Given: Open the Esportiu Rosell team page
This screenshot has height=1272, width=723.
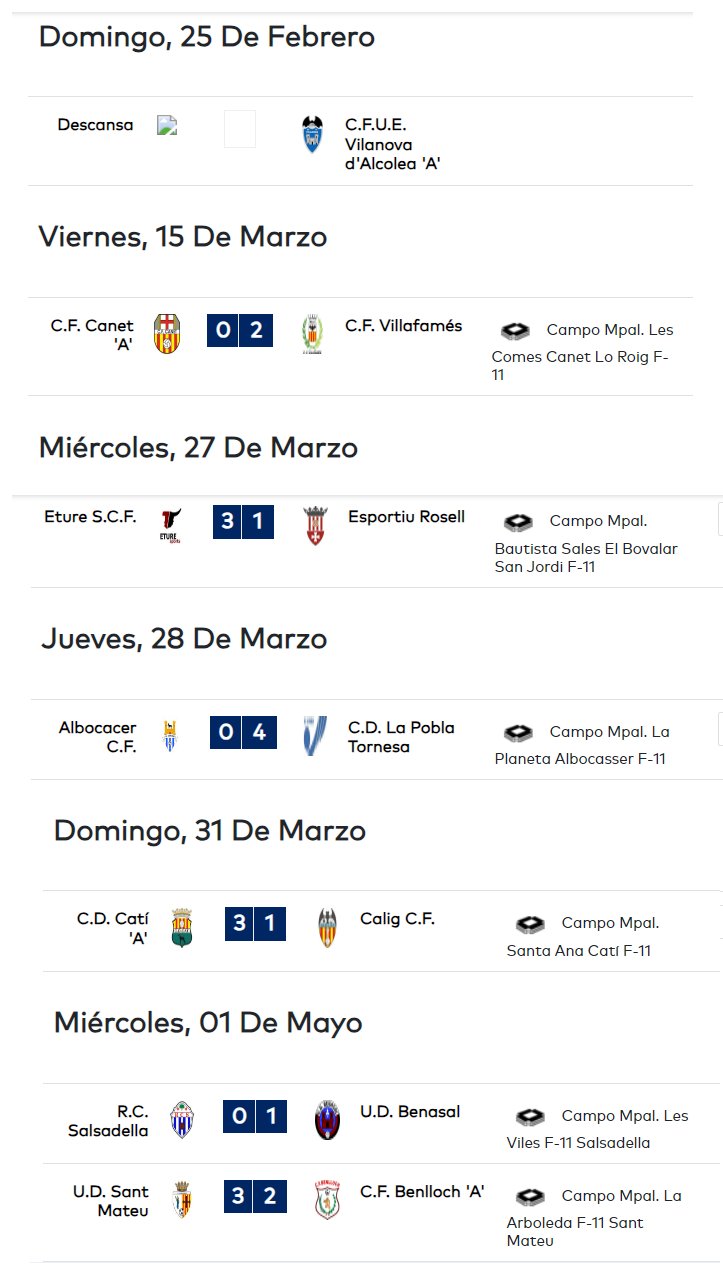Looking at the screenshot, I should (x=406, y=517).
